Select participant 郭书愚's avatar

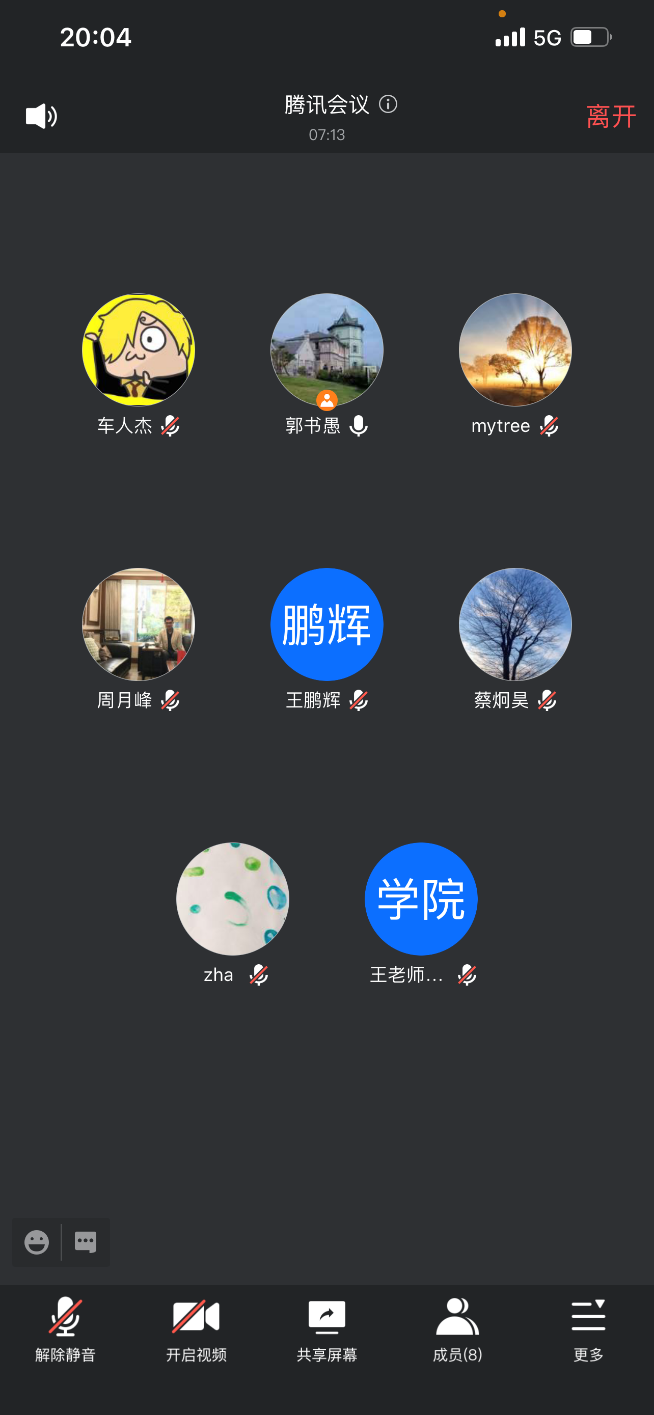[327, 350]
